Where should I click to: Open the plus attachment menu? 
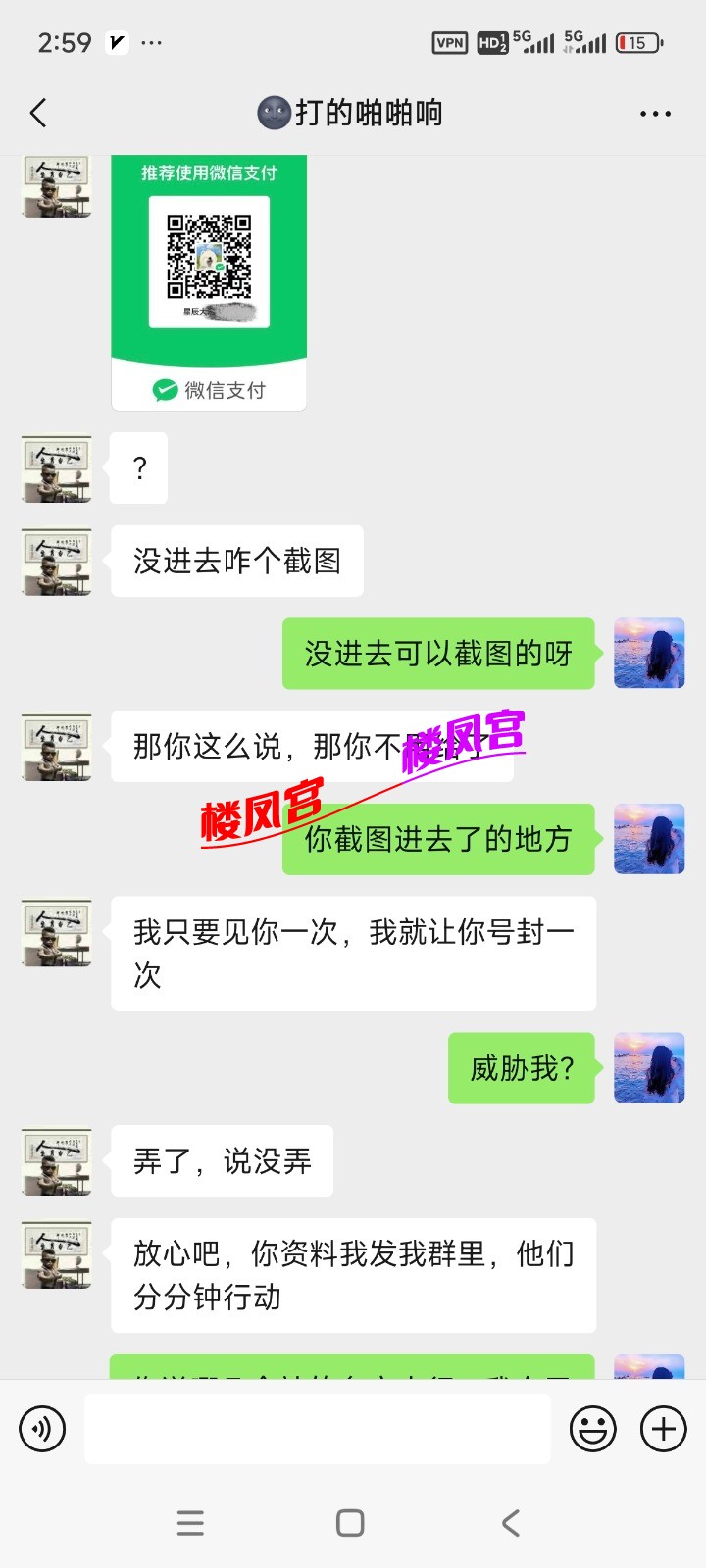664,1429
